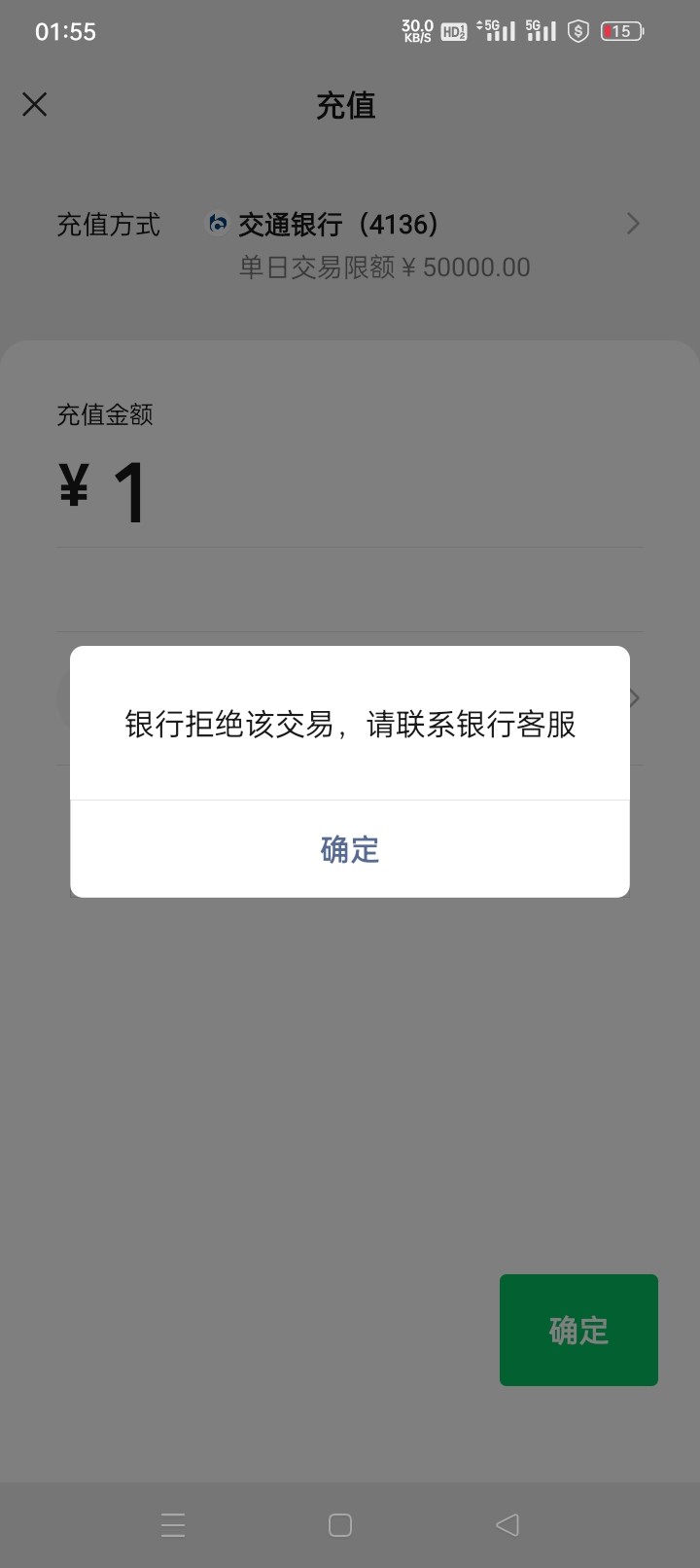This screenshot has width=700, height=1568.
Task: Return to the home screen
Action: 340,1524
